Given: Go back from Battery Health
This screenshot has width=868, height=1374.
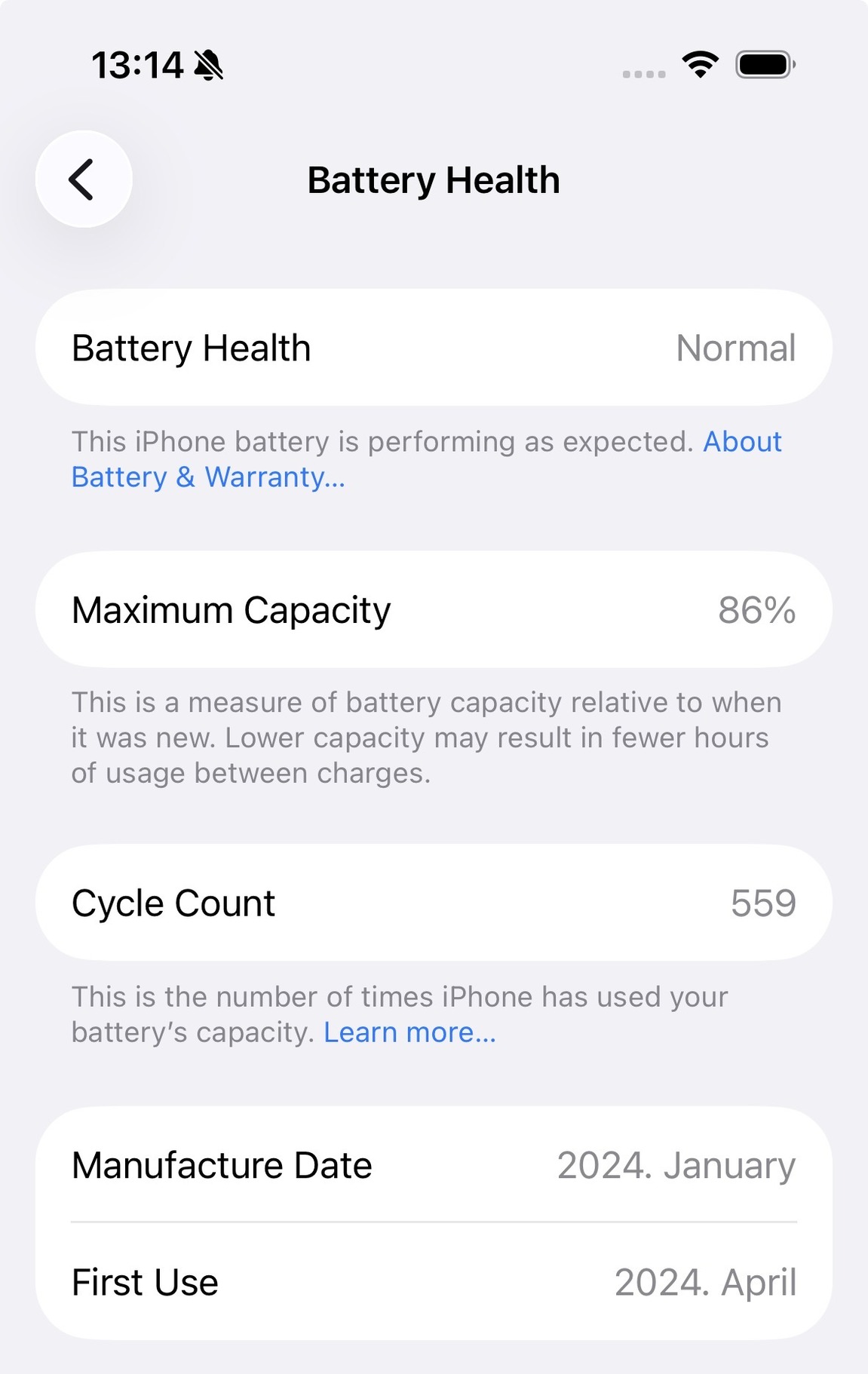Looking at the screenshot, I should [x=84, y=179].
